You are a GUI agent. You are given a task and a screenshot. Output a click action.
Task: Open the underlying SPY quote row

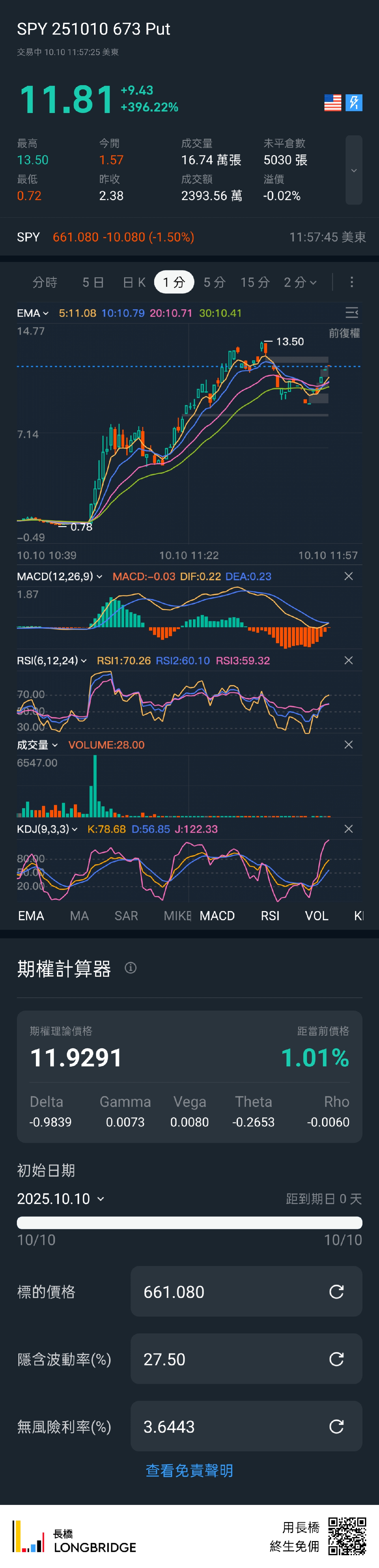tap(189, 237)
